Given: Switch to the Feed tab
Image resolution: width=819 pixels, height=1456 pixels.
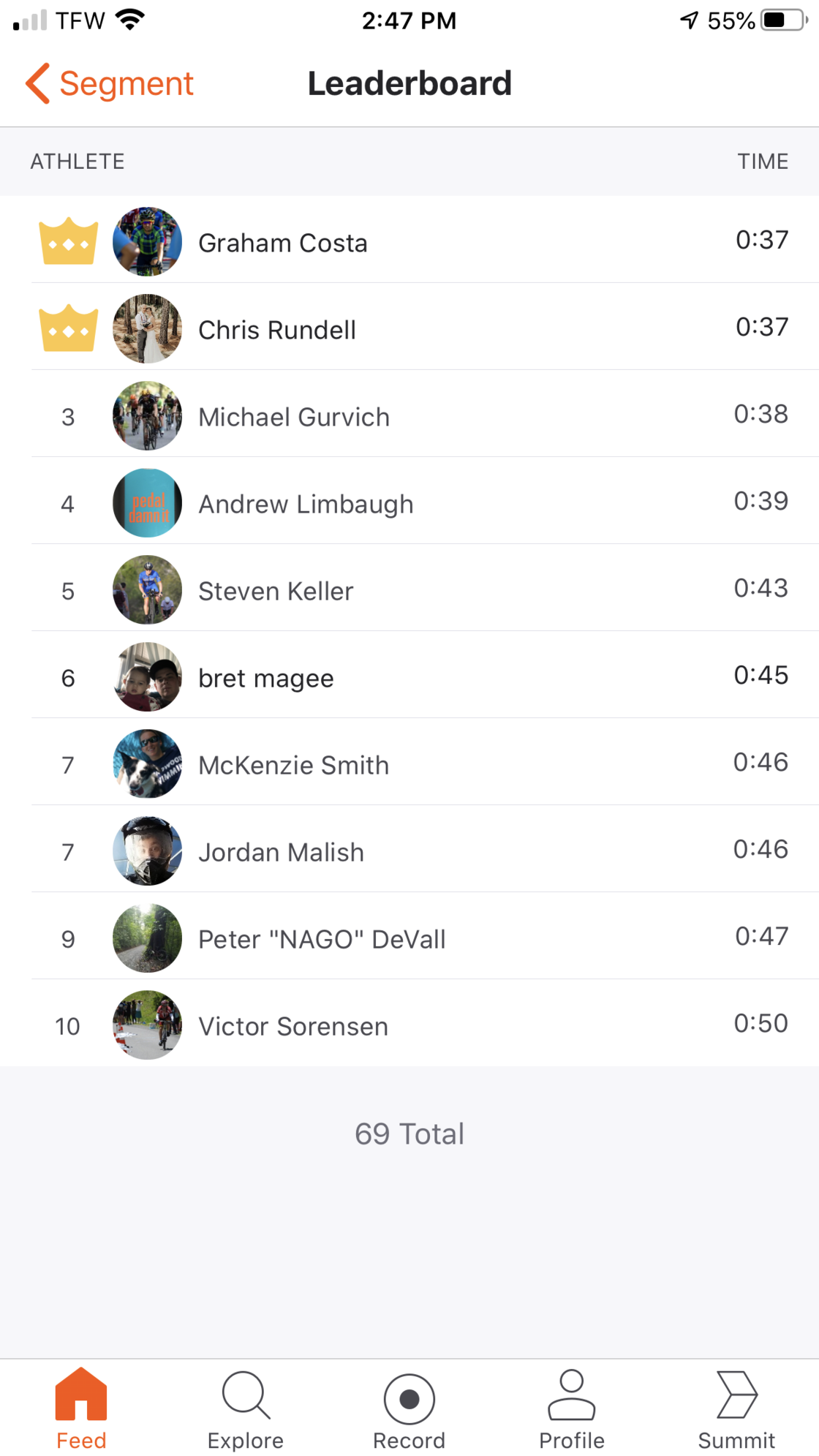Looking at the screenshot, I should [x=81, y=1409].
